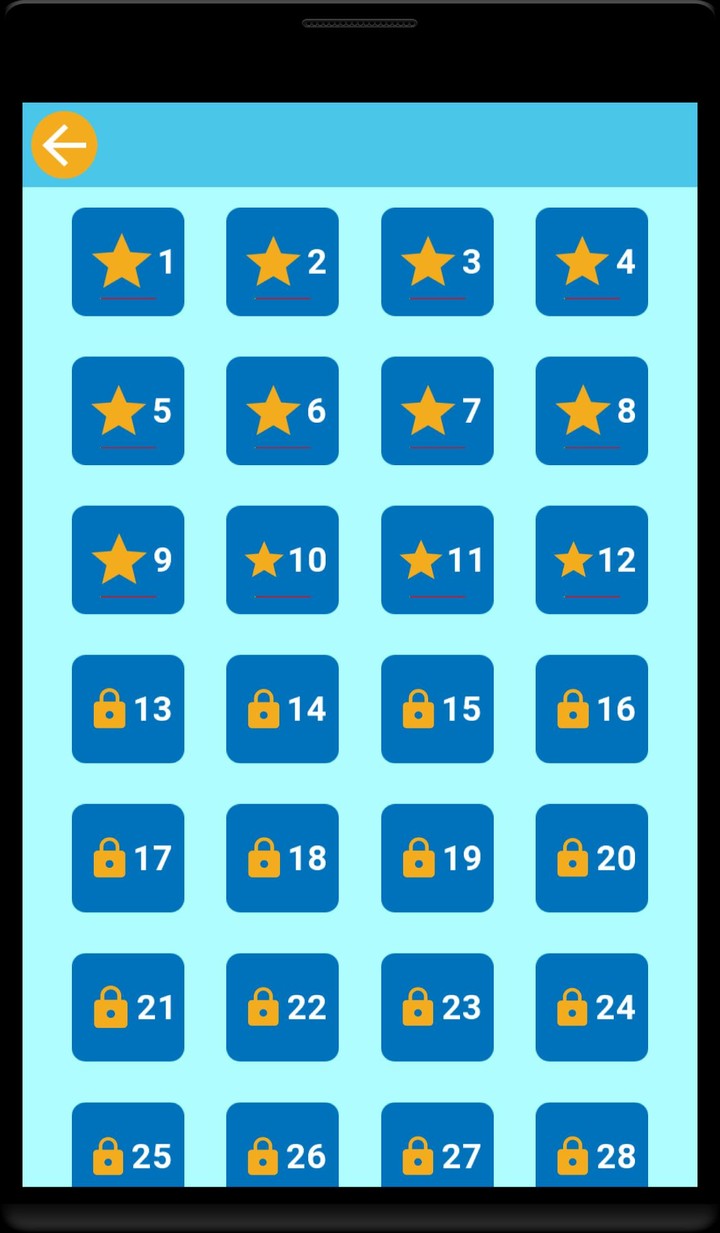Screen dimensions: 720x1233
Task: Select the lock icon on level 20
Action: pyautogui.click(x=572, y=857)
